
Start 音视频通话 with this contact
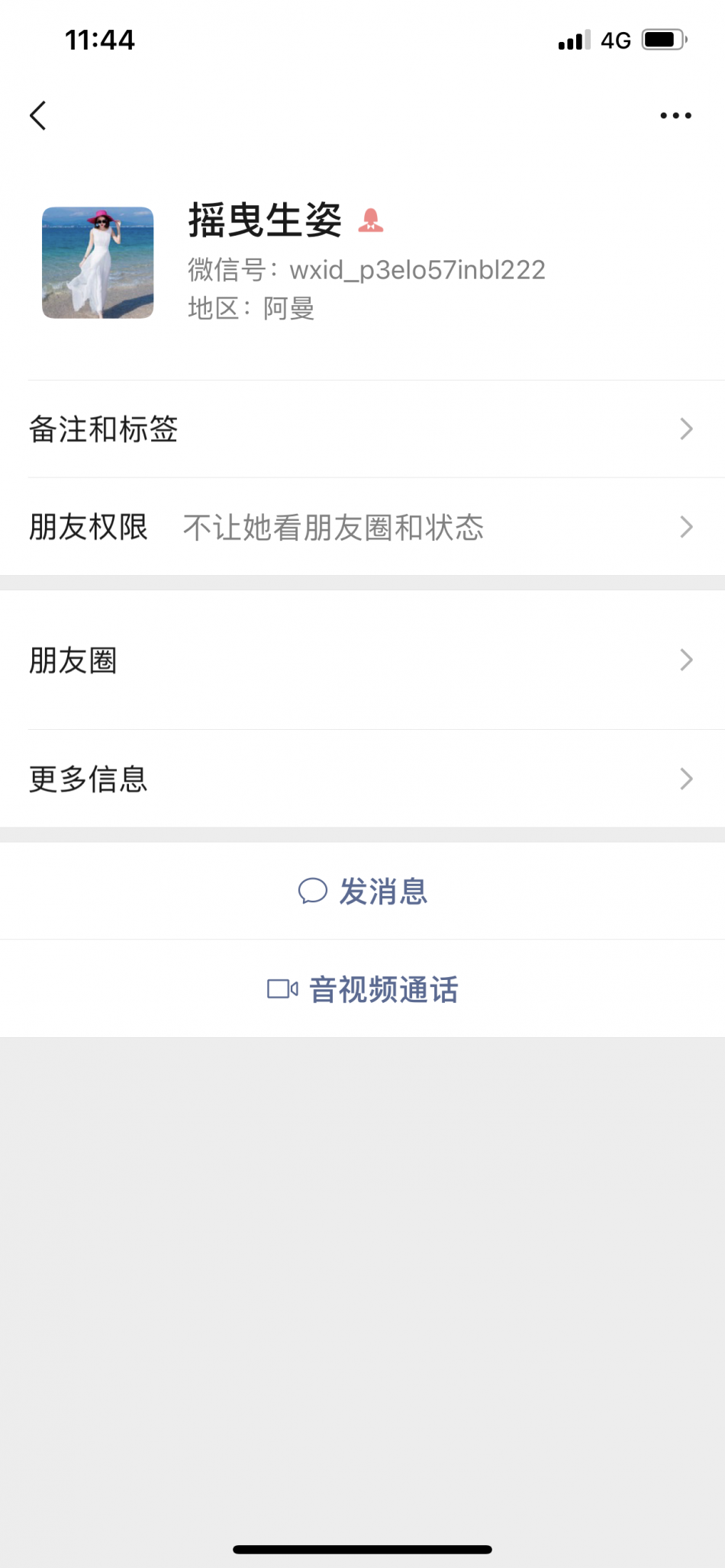tap(363, 989)
